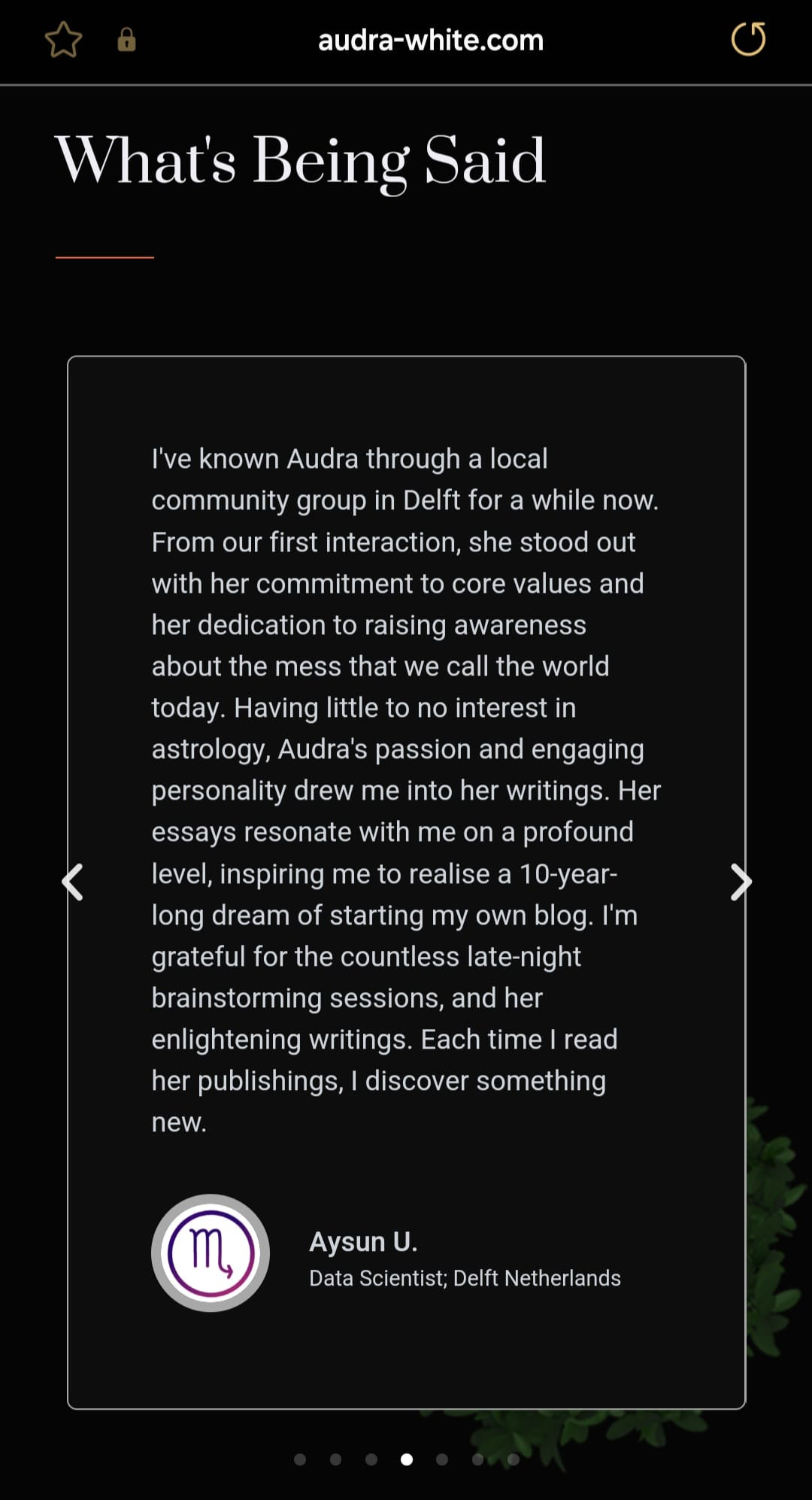Jump to the second carousel dot
The height and width of the screenshot is (1500, 812).
click(x=336, y=1459)
